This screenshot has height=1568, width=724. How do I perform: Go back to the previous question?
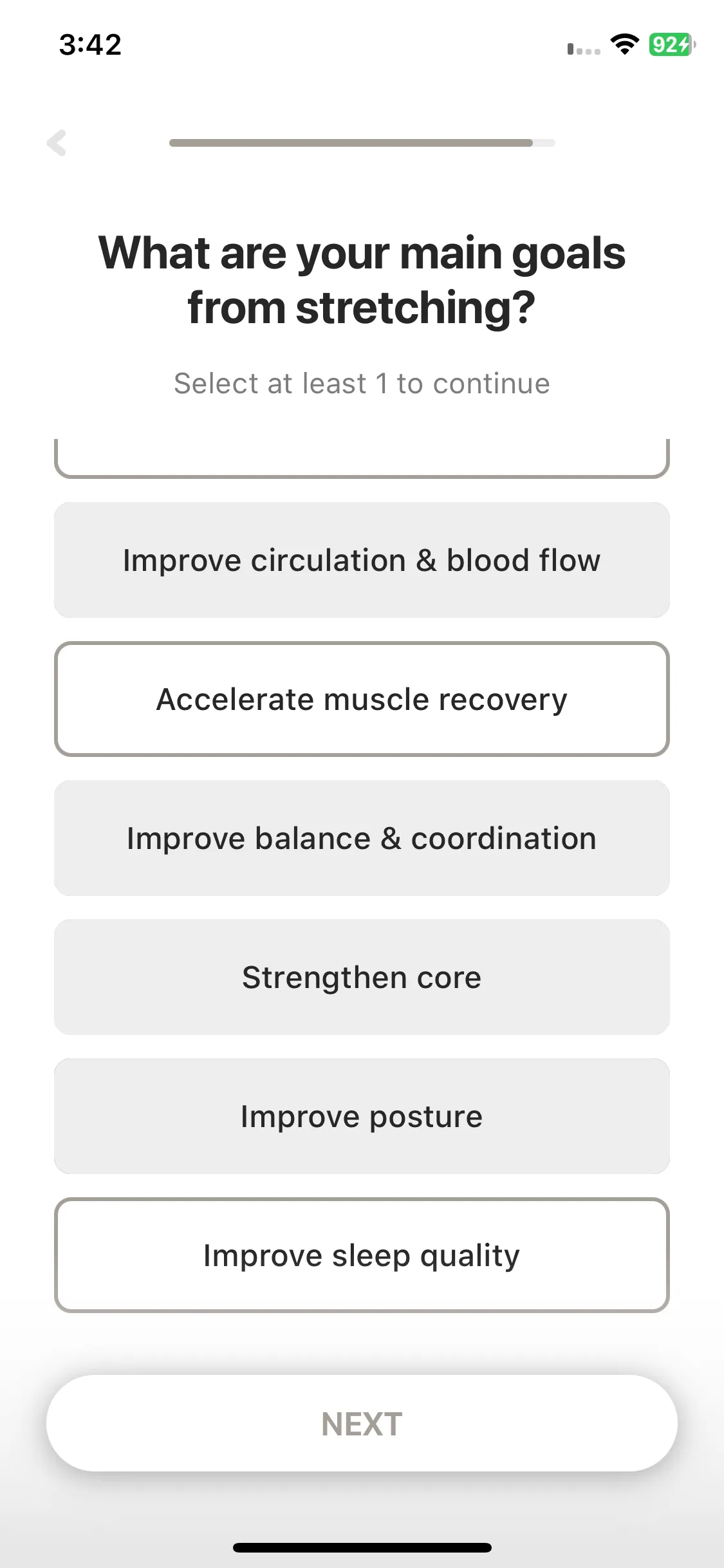click(x=57, y=143)
